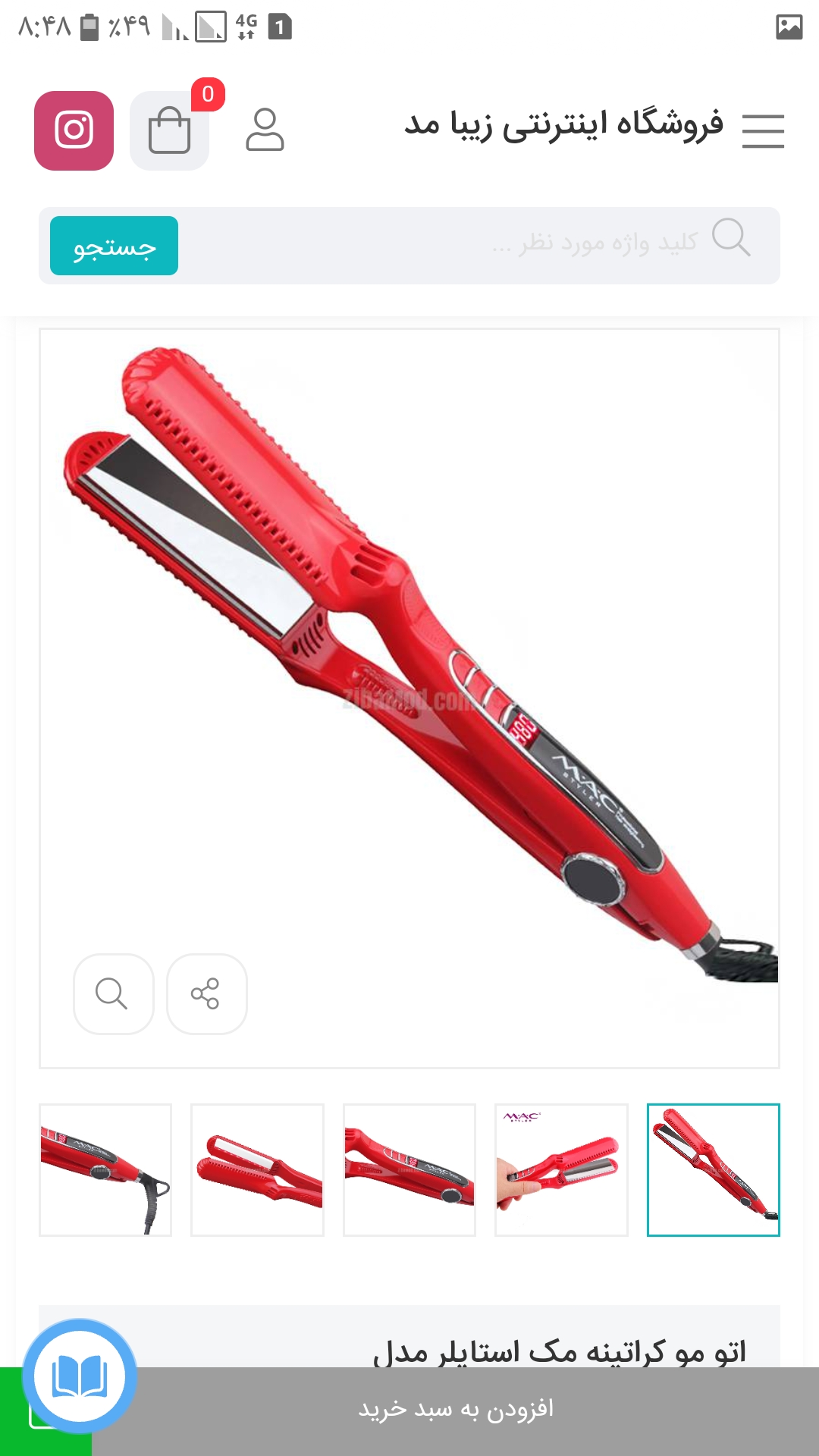
Task: Select the thumbnail showing the display panel
Action: tap(409, 1169)
